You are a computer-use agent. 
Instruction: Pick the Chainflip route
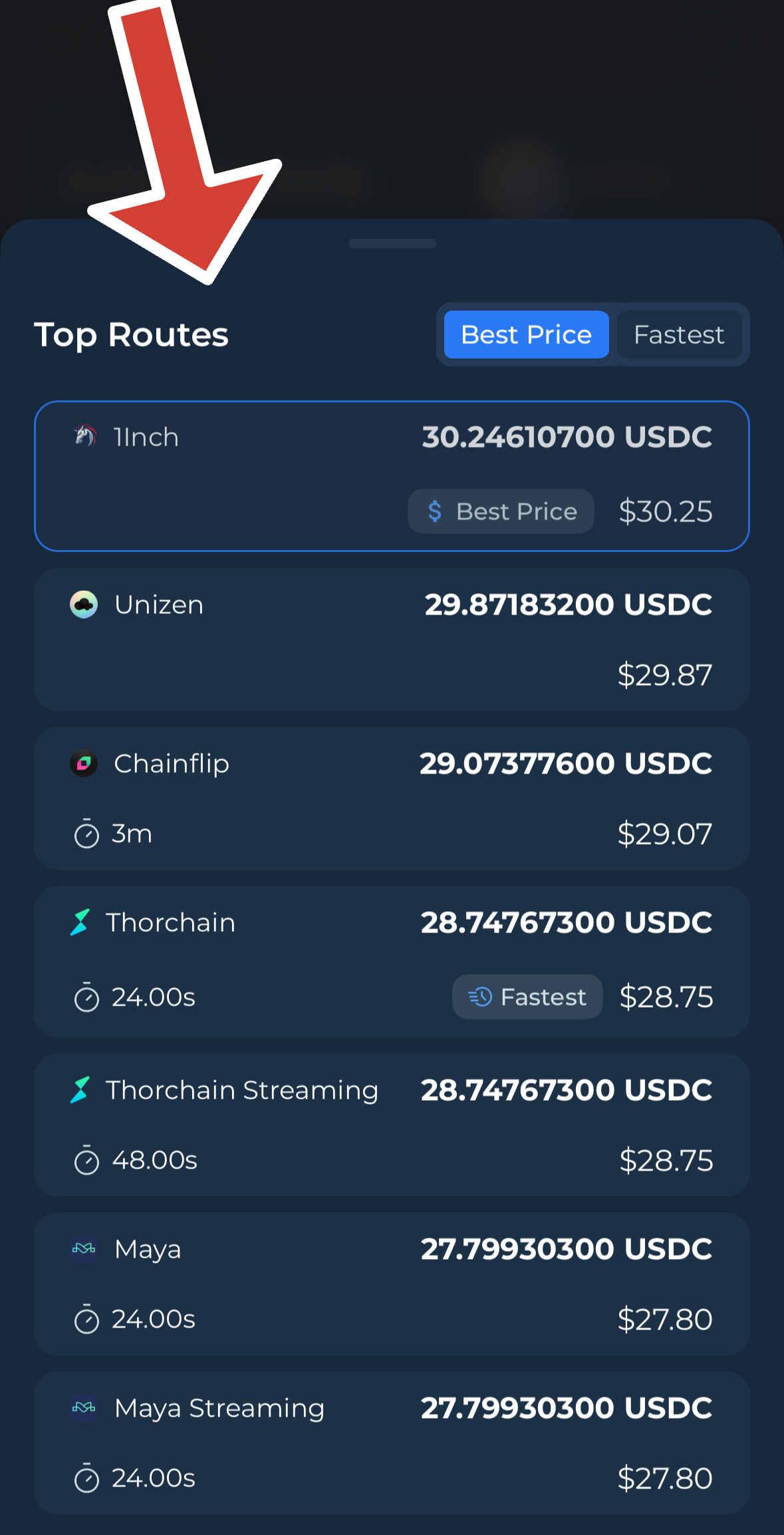pyautogui.click(x=392, y=798)
